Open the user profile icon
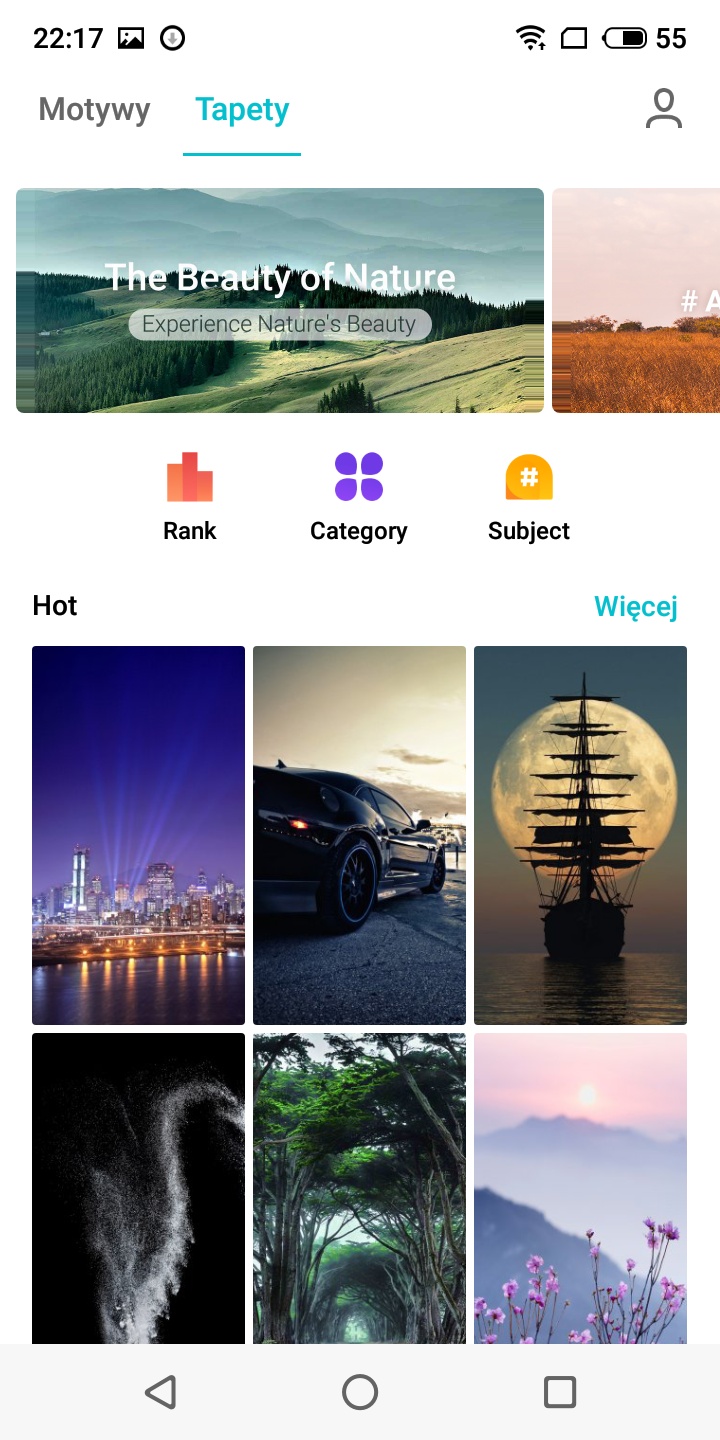 (x=663, y=109)
